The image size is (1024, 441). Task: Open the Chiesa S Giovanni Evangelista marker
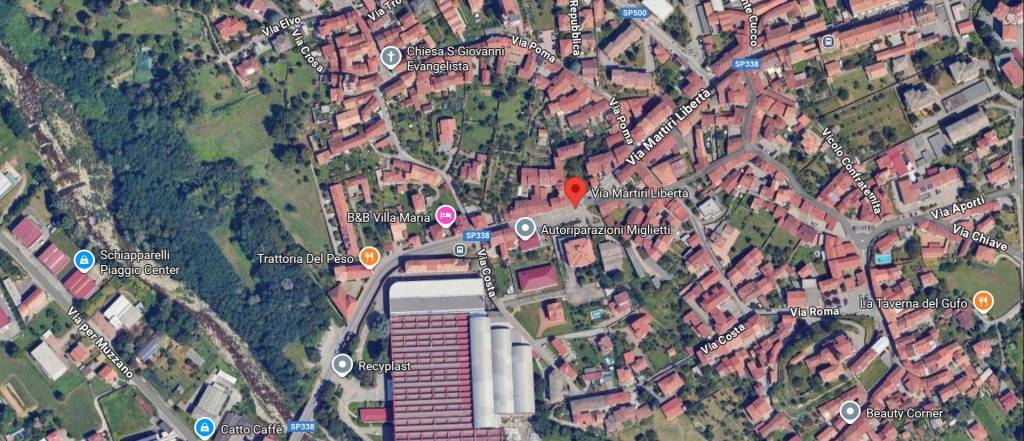tap(393, 58)
